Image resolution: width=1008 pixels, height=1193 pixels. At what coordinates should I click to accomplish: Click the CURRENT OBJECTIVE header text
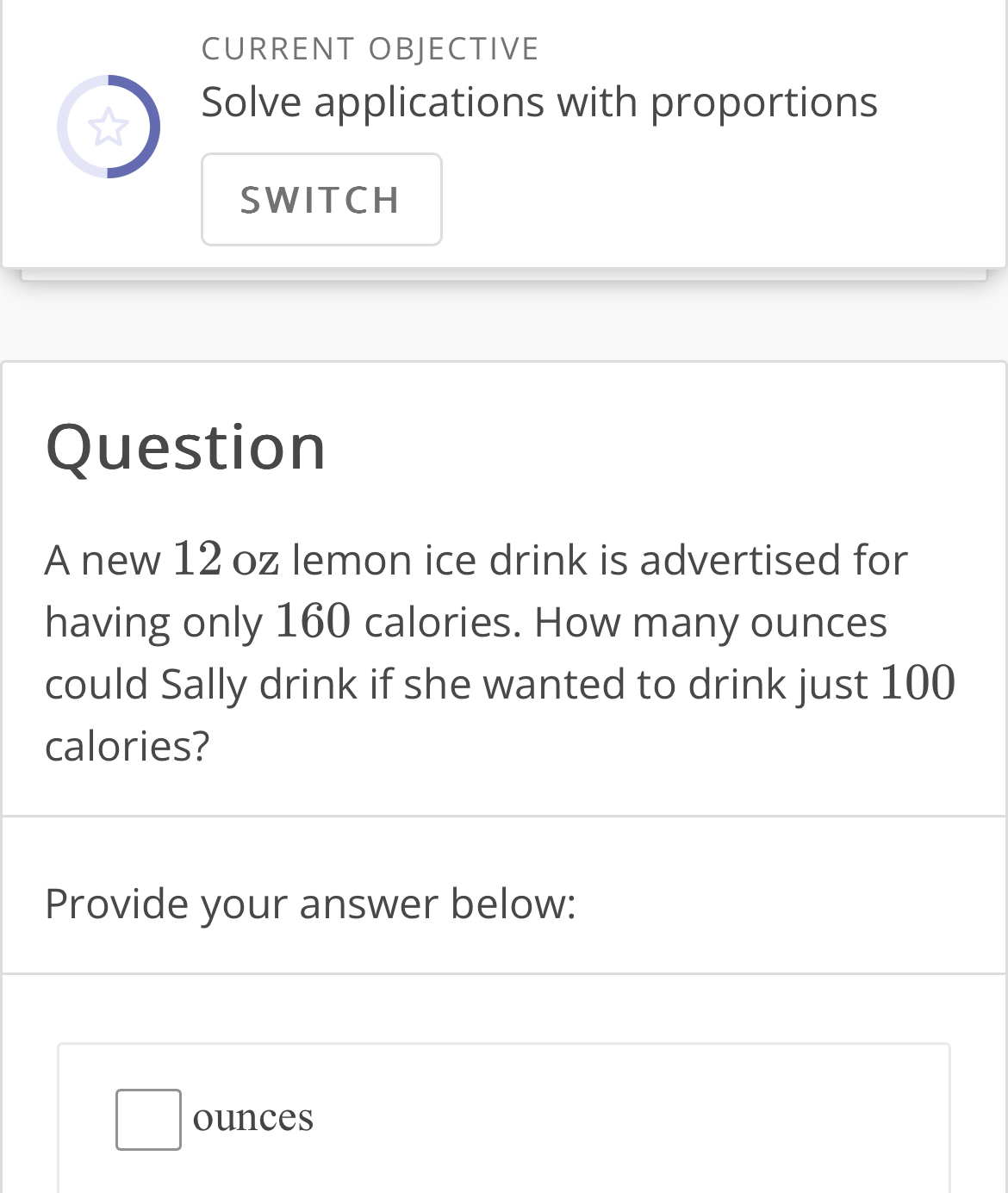coord(370,48)
